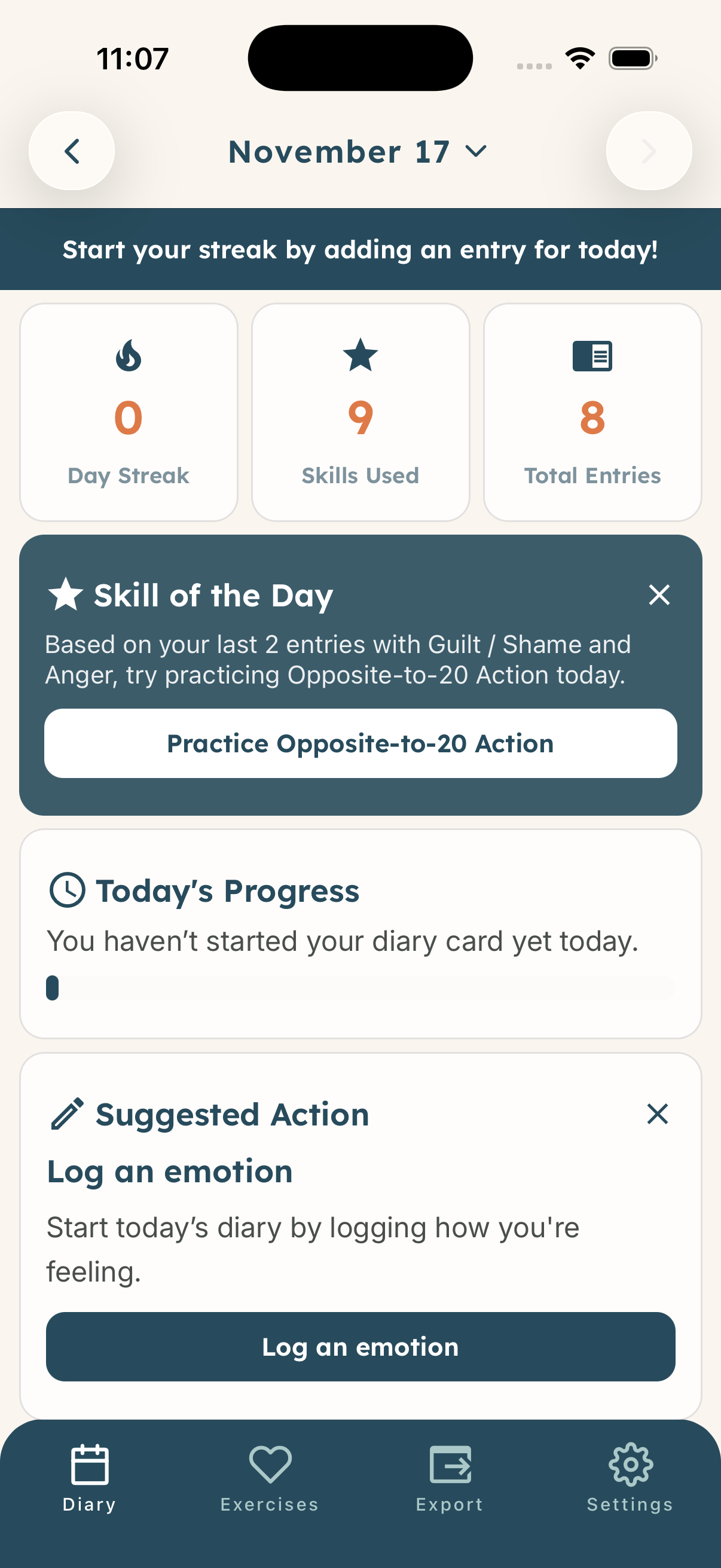Image resolution: width=721 pixels, height=1568 pixels.
Task: Tap the Log an emotion button
Action: point(360,1347)
